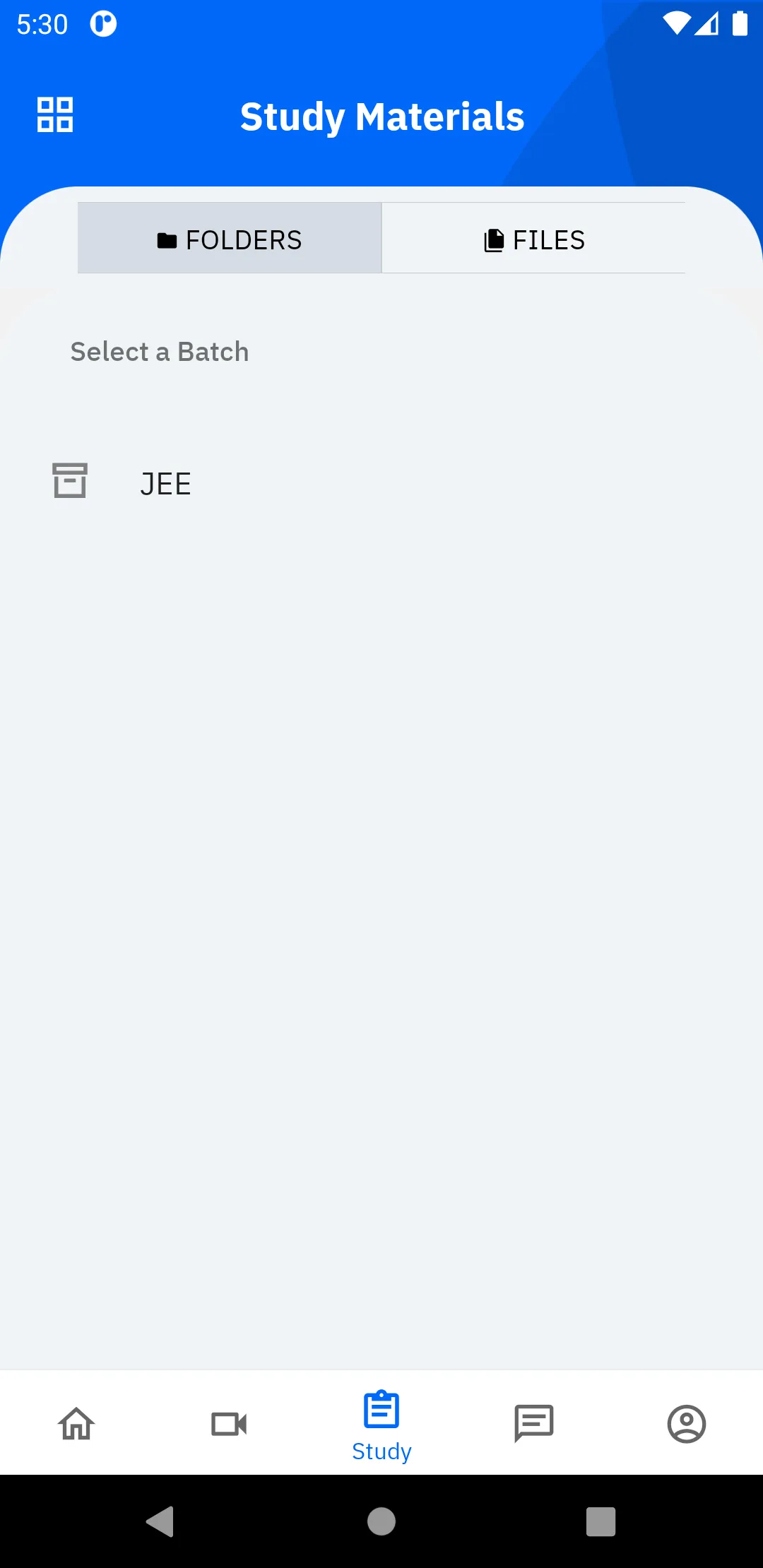Select the FOLDERS tab
The image size is (763, 1568).
coord(230,239)
